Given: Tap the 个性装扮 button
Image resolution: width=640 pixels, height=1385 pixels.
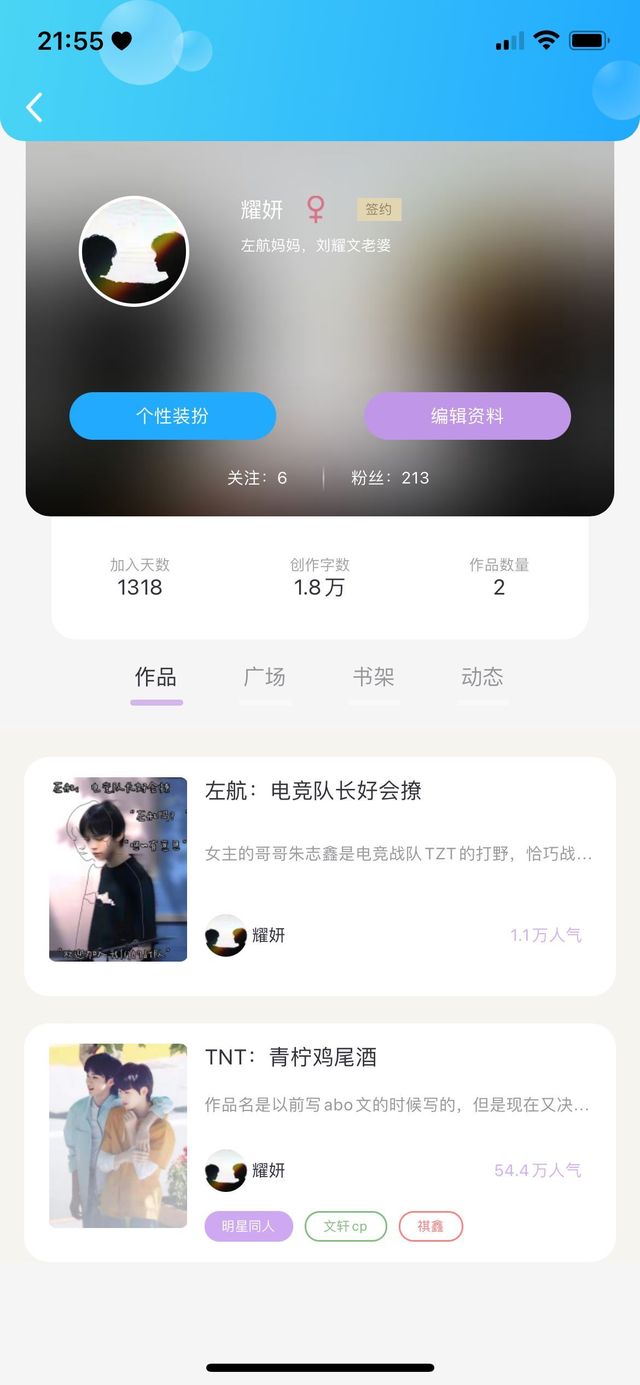Looking at the screenshot, I should pos(172,416).
